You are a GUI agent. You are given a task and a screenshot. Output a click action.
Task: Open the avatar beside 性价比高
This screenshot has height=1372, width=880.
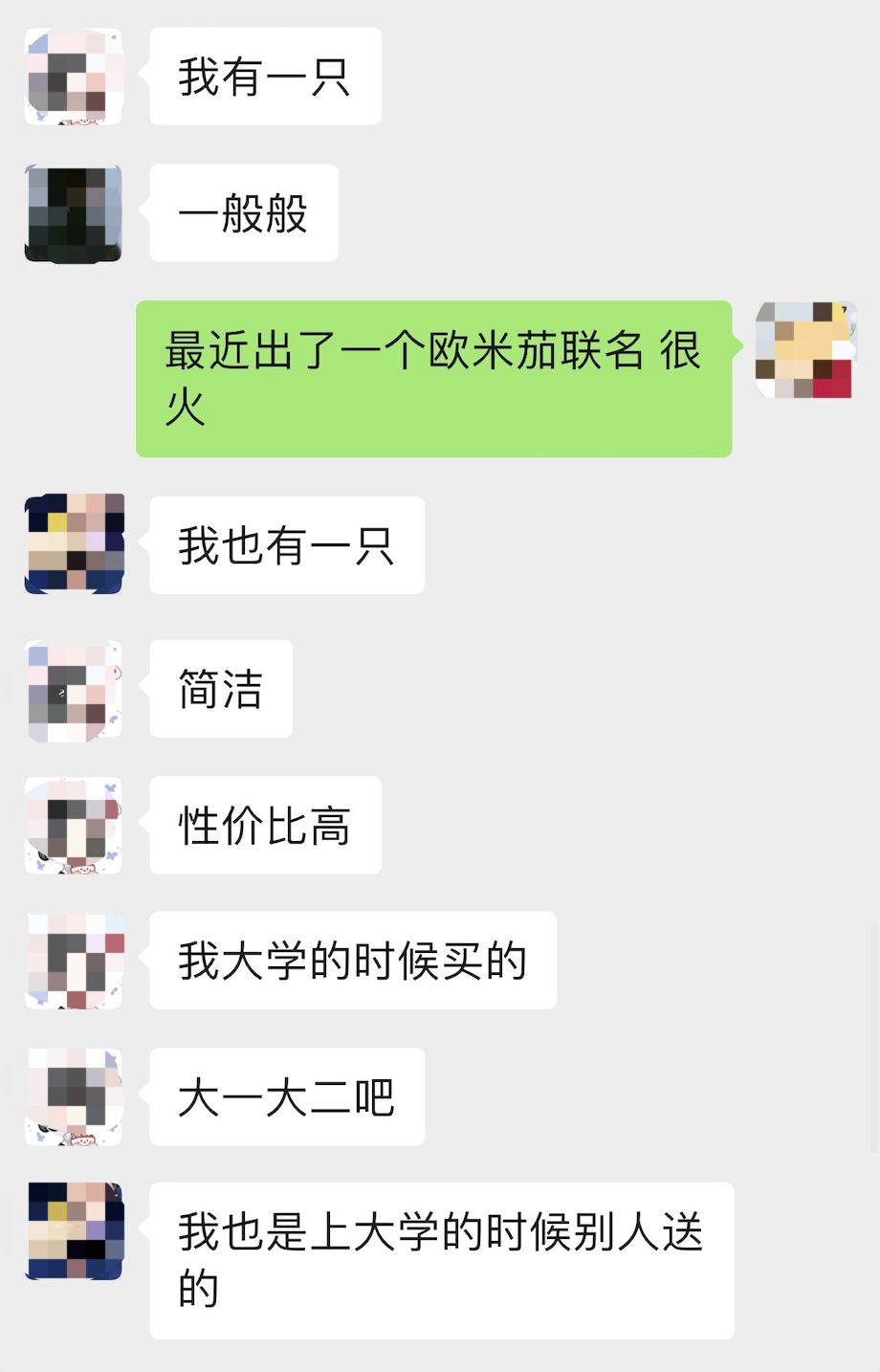72,825
